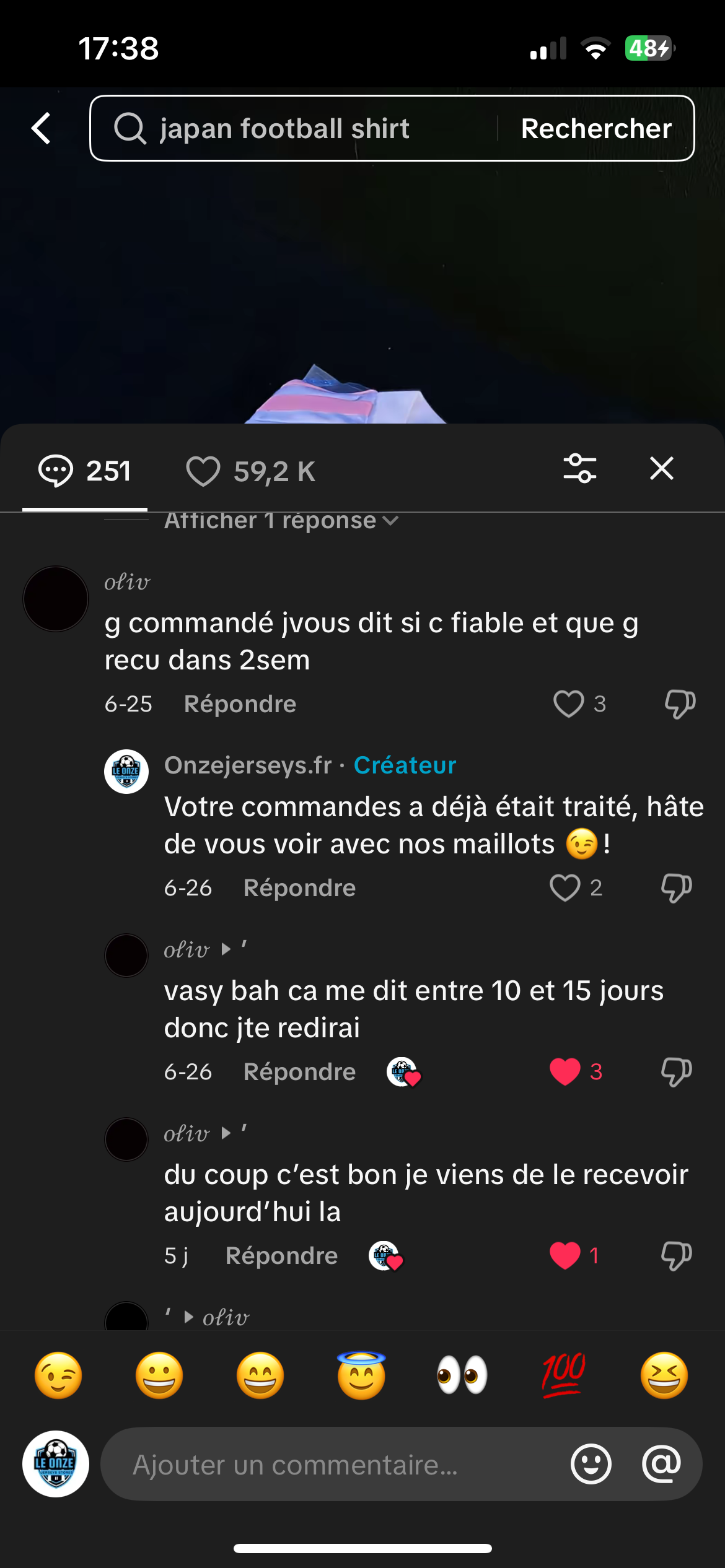The image size is (725, 1568).
Task: Switch to the 251 comments tab
Action: tap(85, 471)
